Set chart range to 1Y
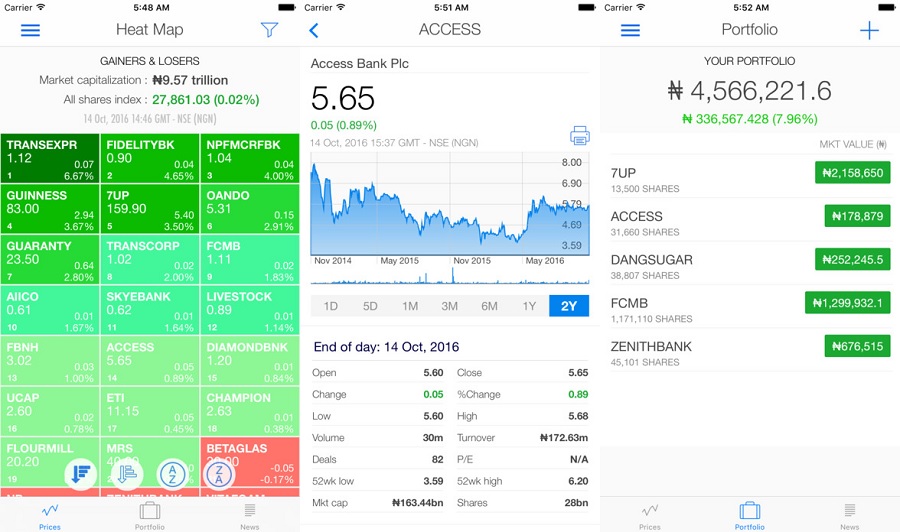 pos(529,306)
